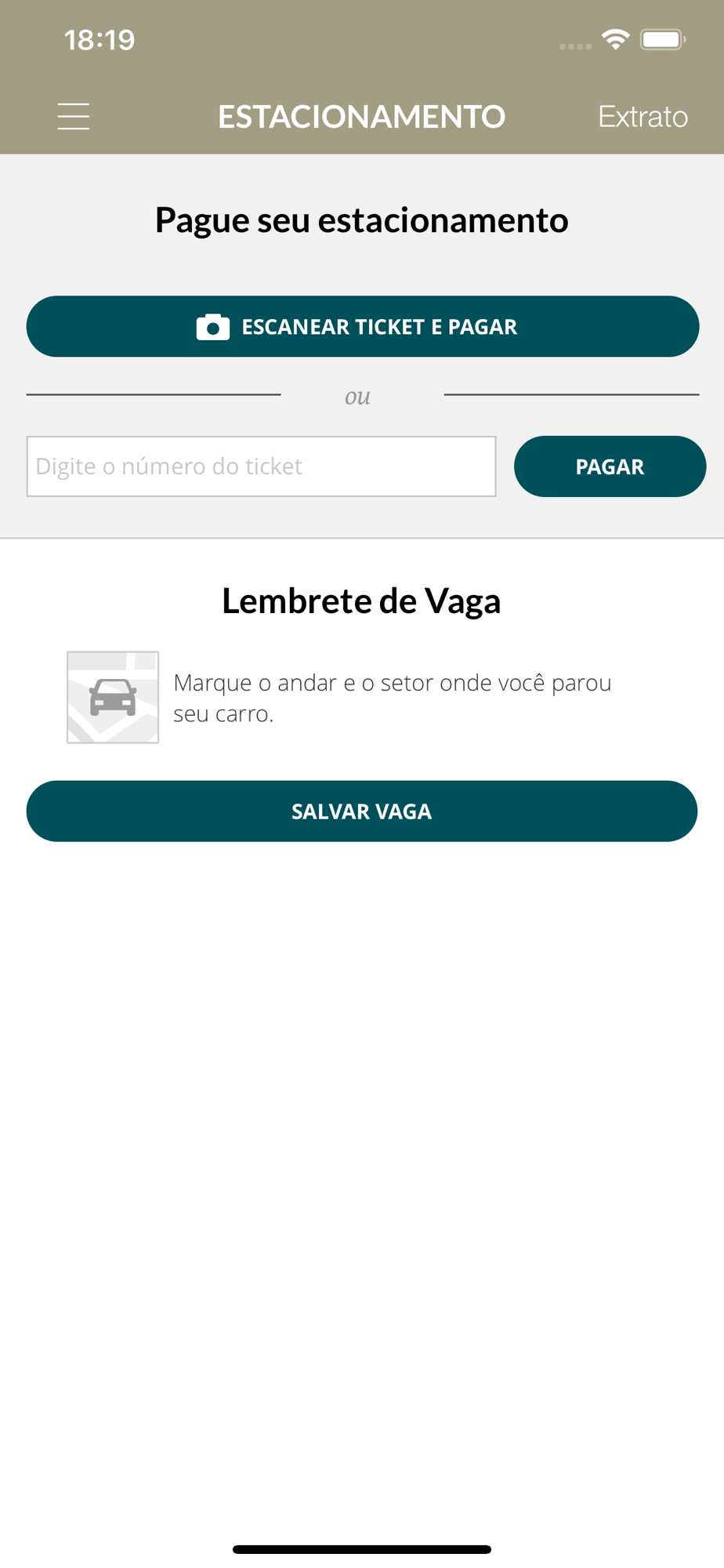
Task: Tap Escanear Ticket e Pagar button
Action: tap(362, 326)
